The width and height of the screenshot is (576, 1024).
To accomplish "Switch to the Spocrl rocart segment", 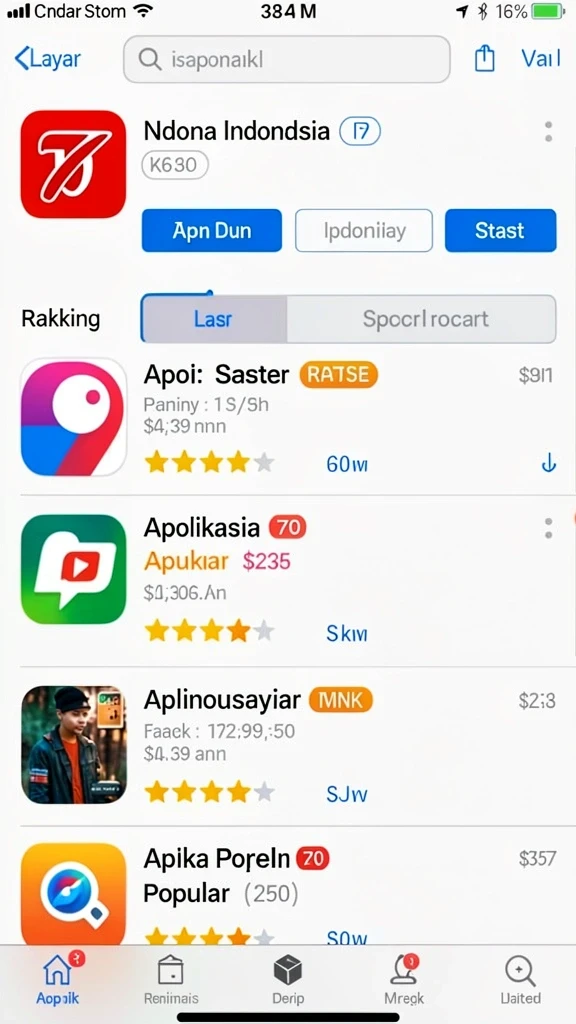I will (x=422, y=319).
